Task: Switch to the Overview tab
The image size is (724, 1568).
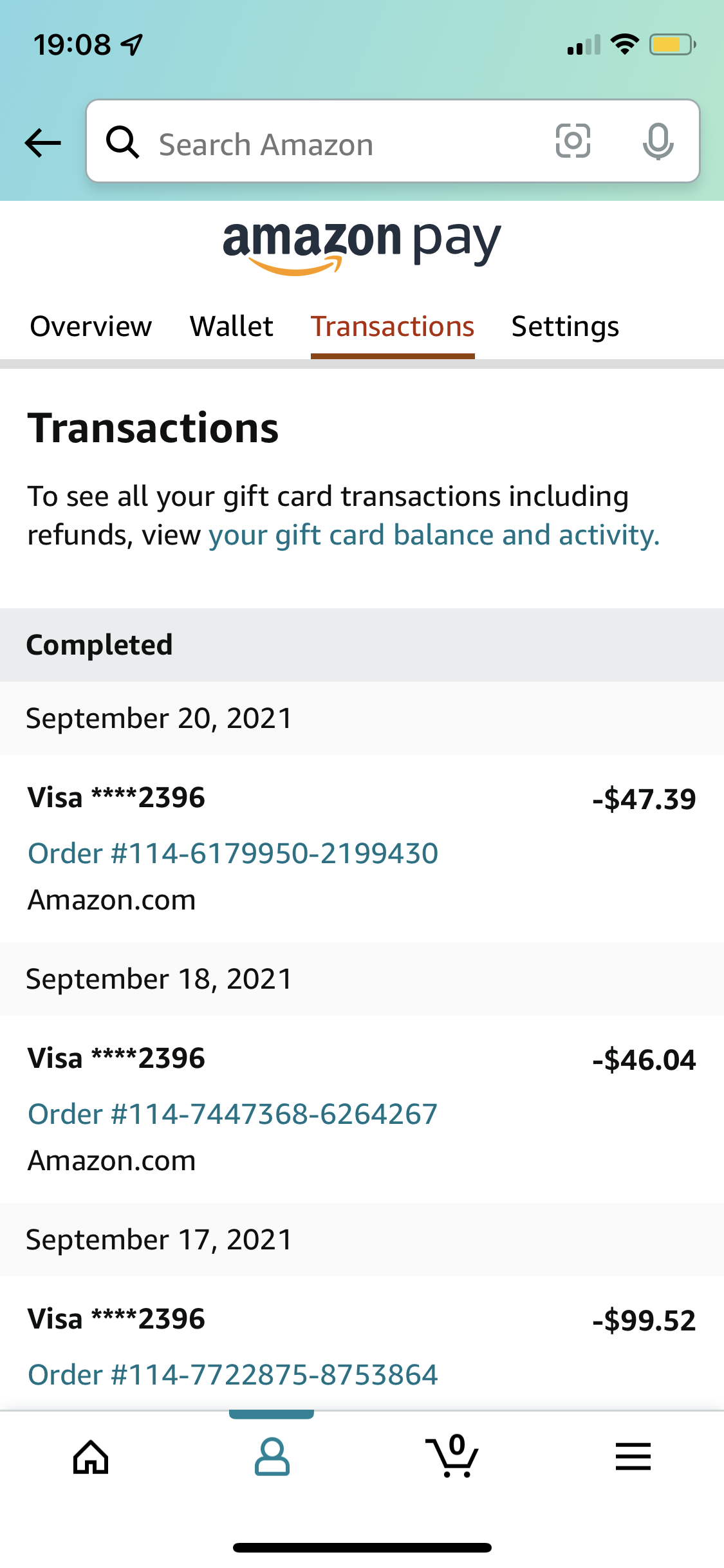Action: (91, 326)
